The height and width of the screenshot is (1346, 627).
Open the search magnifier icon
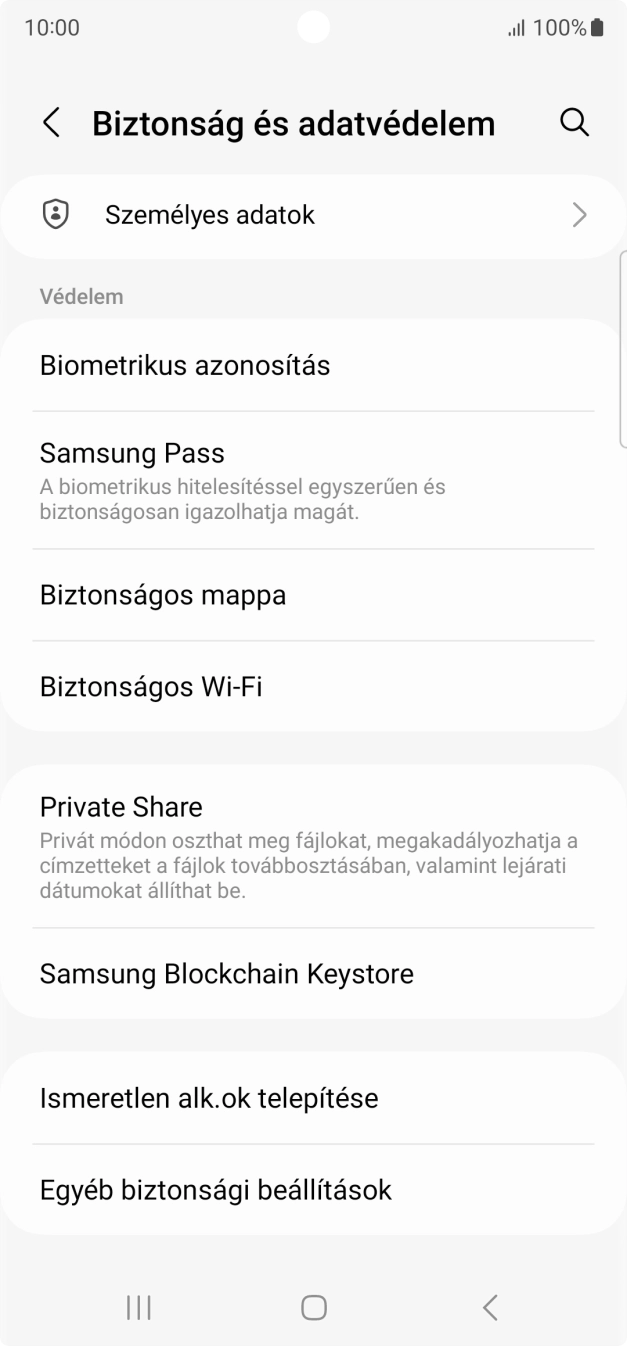(574, 122)
